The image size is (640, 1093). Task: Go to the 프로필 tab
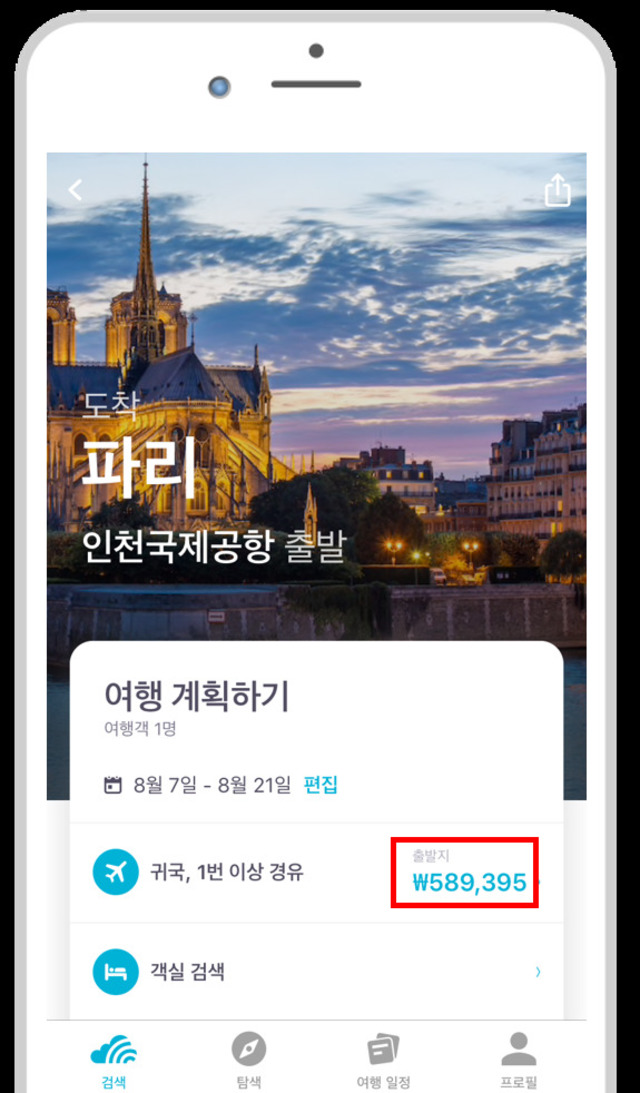tap(518, 1060)
